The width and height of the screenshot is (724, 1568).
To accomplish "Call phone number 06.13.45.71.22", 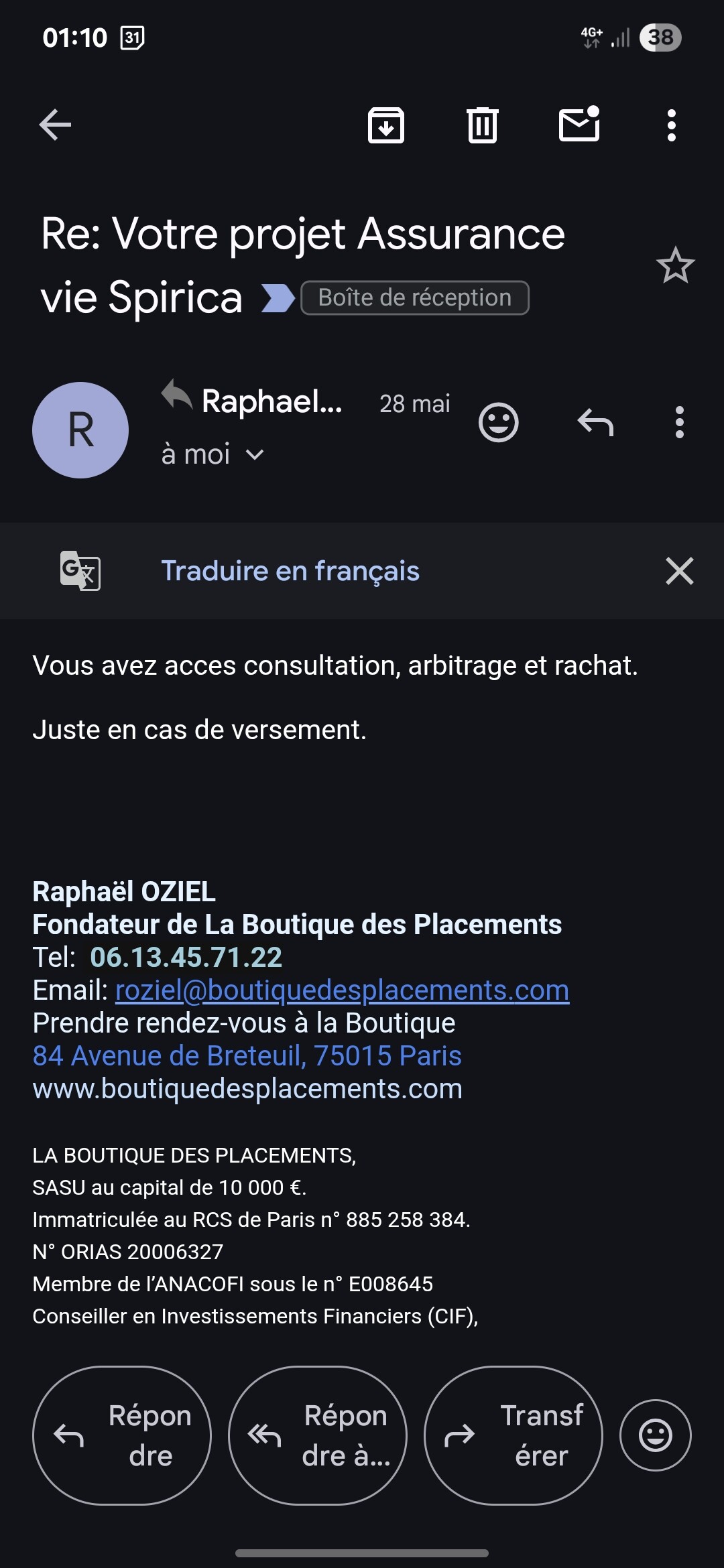I will [186, 957].
